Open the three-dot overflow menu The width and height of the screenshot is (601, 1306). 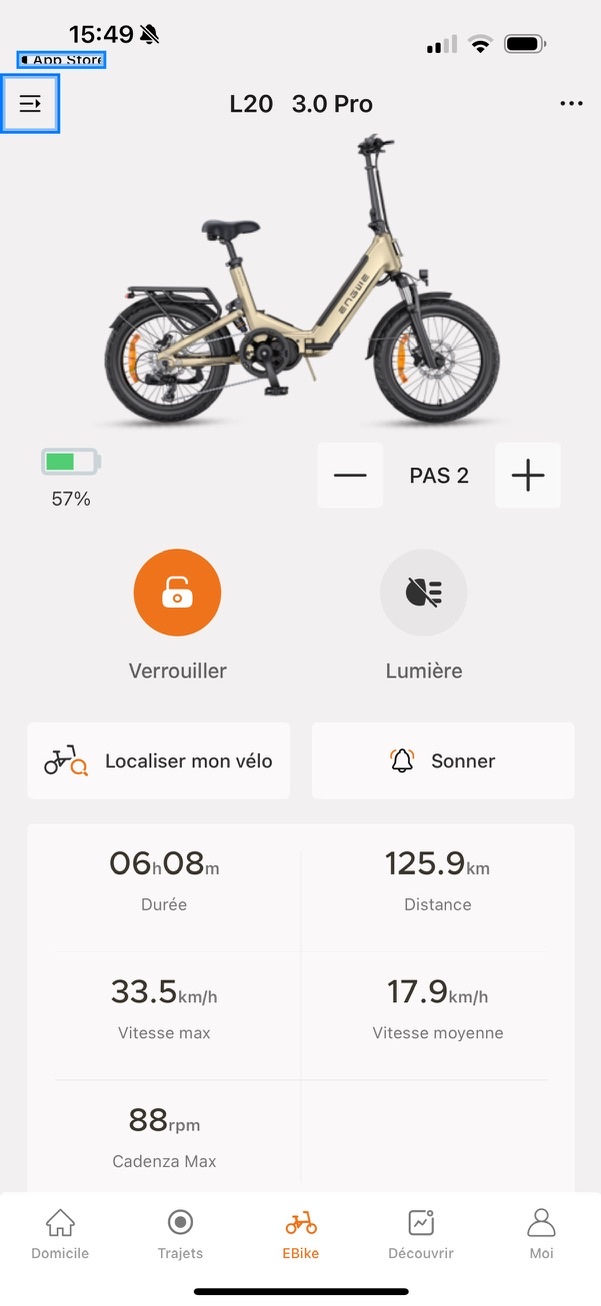pyautogui.click(x=571, y=104)
